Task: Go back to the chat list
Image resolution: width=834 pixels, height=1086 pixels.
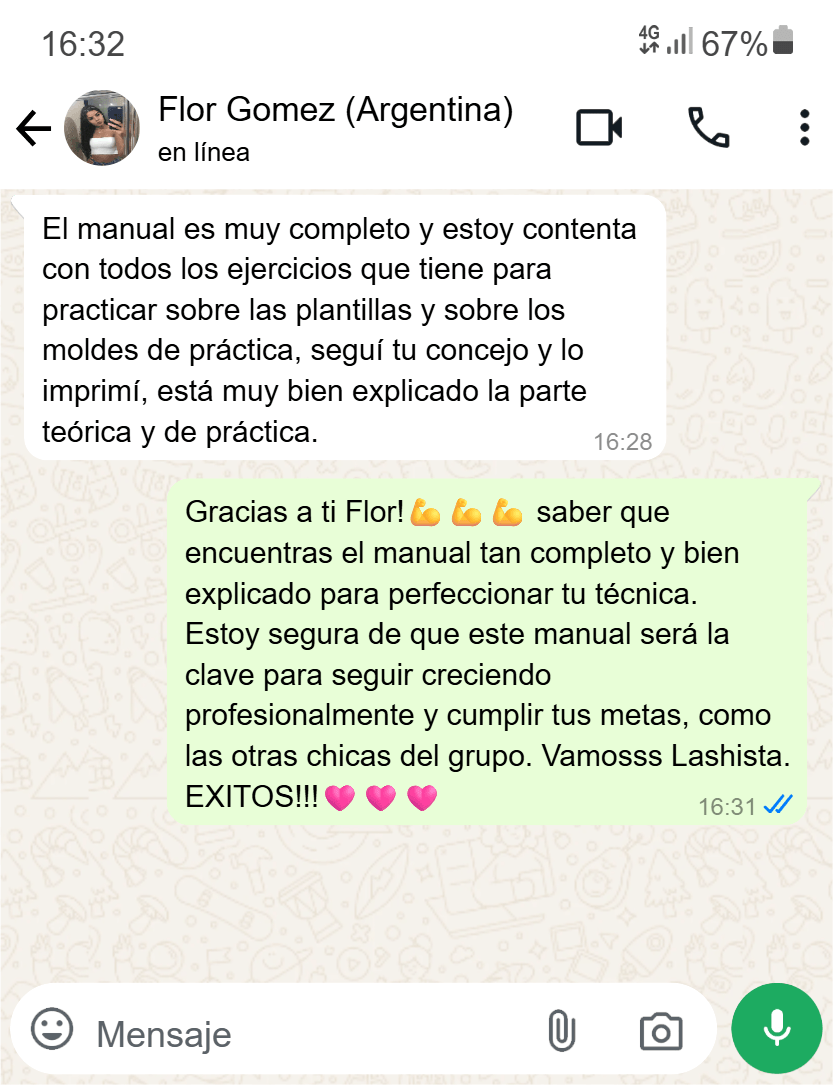Action: [33, 128]
